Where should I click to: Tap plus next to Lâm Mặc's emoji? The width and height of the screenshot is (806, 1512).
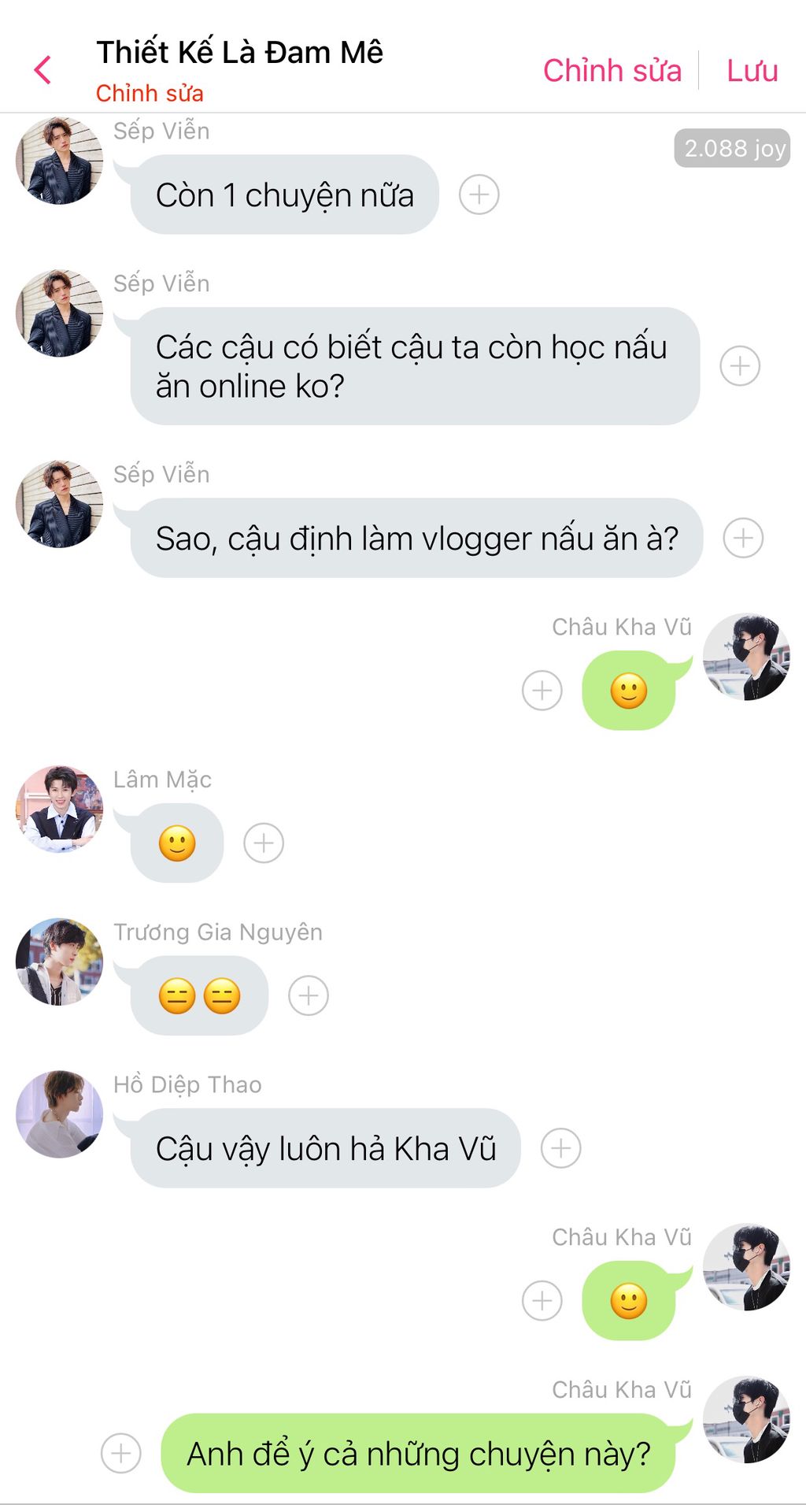click(x=264, y=843)
